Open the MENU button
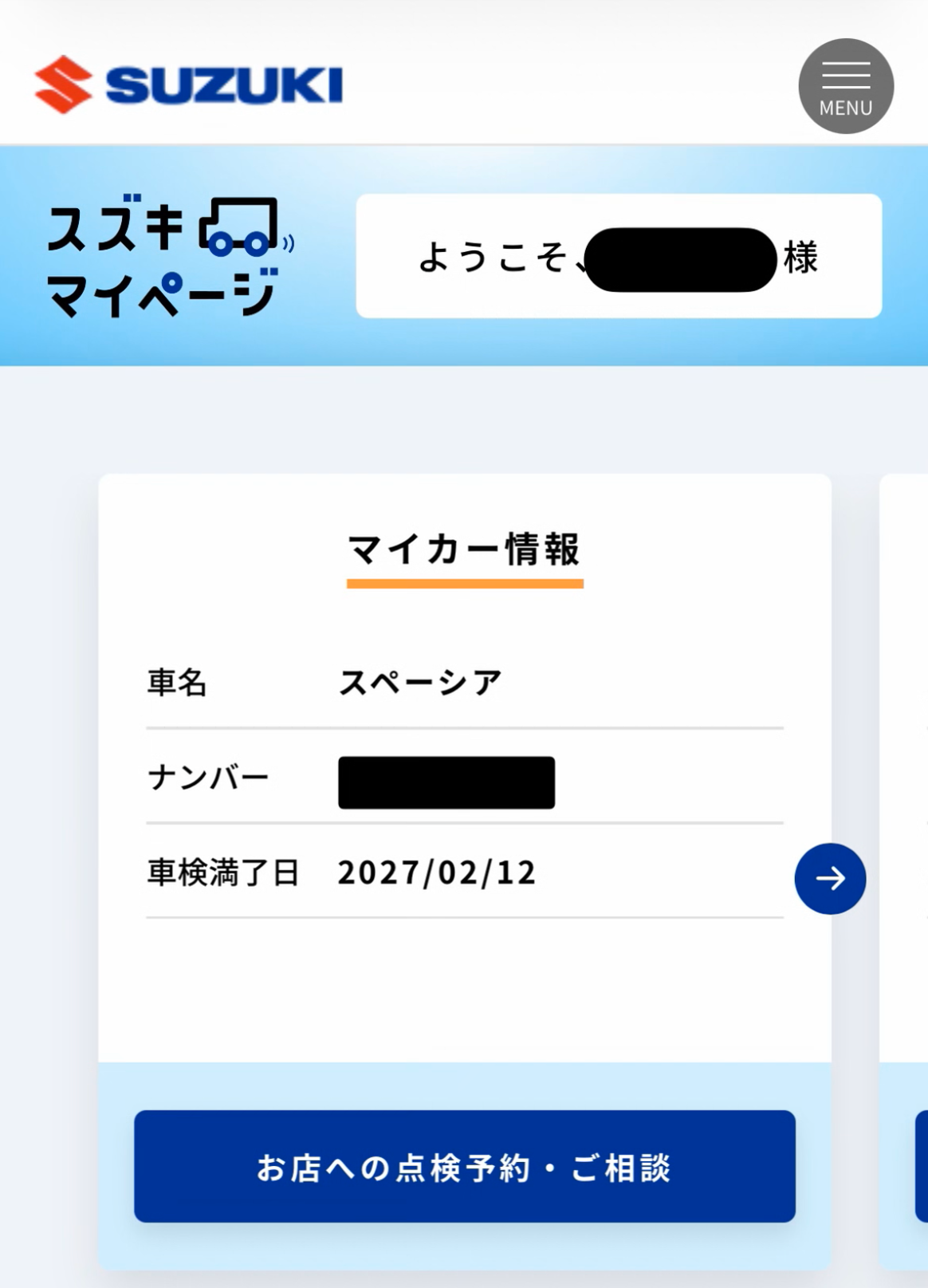The width and height of the screenshot is (928, 1288). point(846,86)
